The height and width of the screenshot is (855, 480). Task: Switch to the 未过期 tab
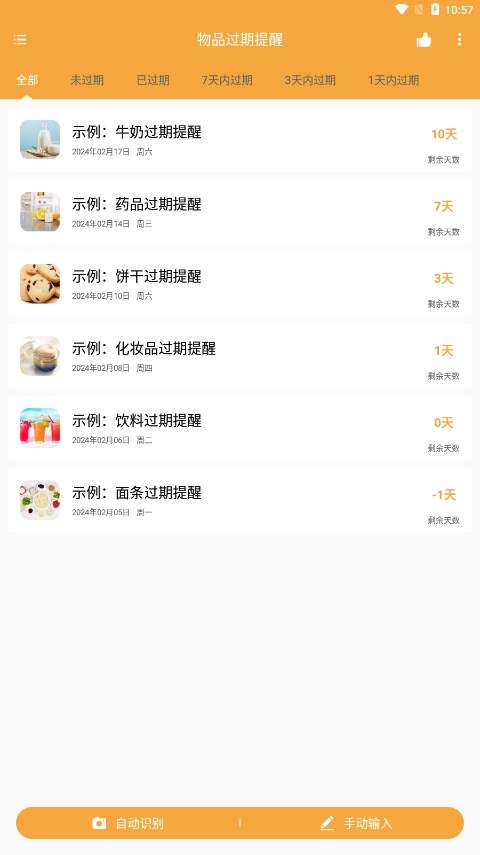(x=87, y=80)
